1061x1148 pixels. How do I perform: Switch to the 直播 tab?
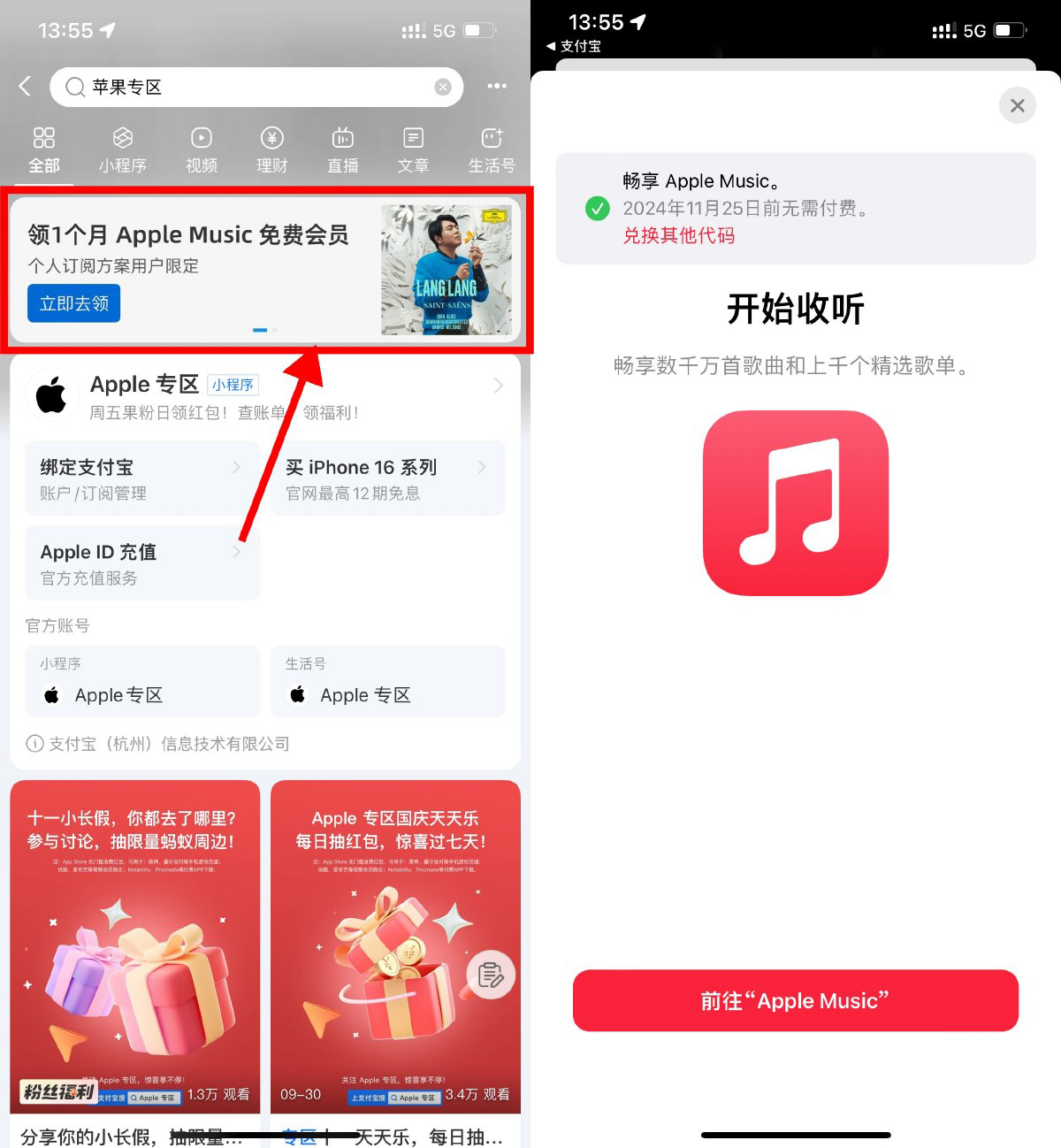[x=342, y=149]
